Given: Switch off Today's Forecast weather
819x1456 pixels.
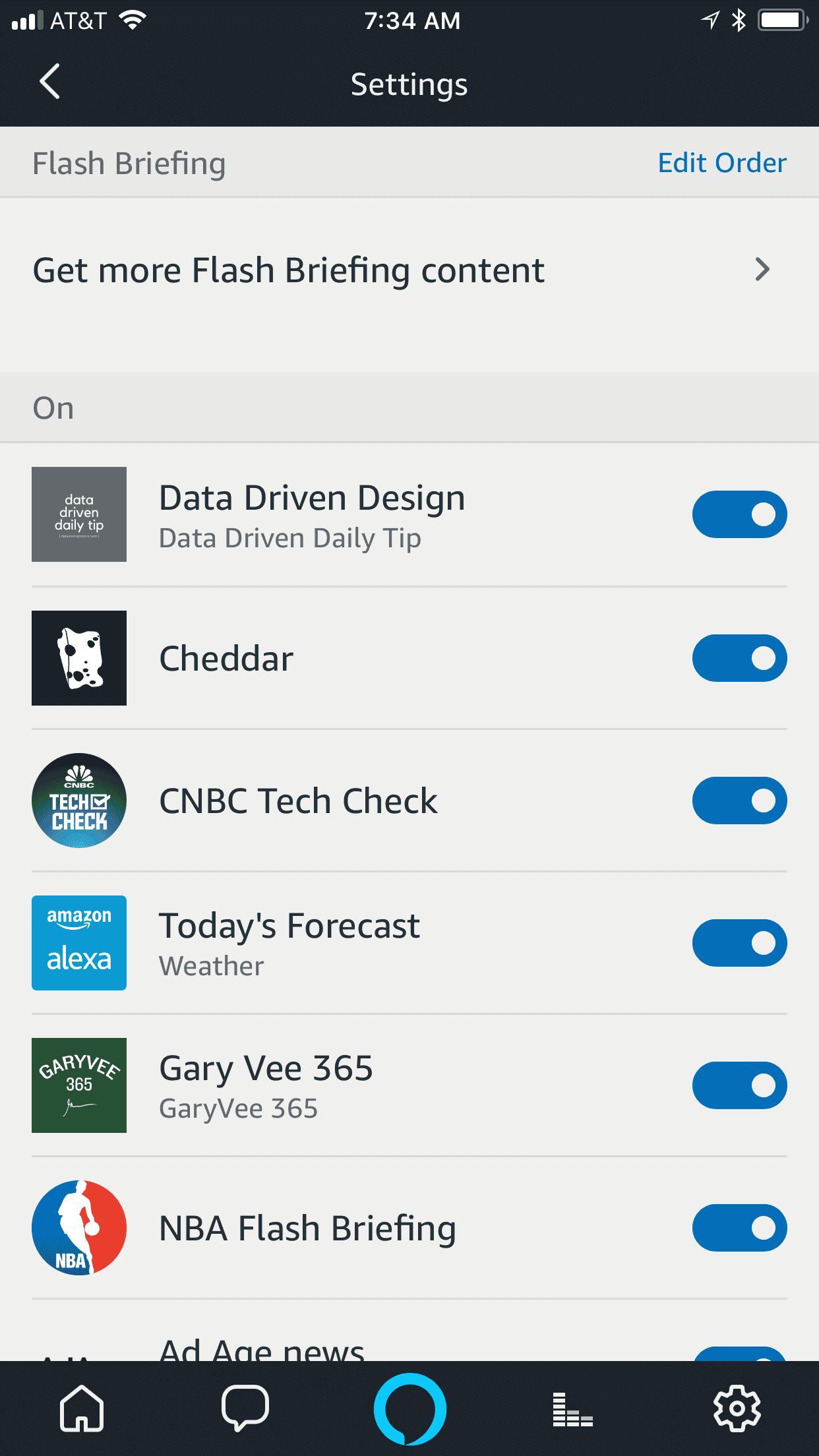Looking at the screenshot, I should tap(739, 943).
